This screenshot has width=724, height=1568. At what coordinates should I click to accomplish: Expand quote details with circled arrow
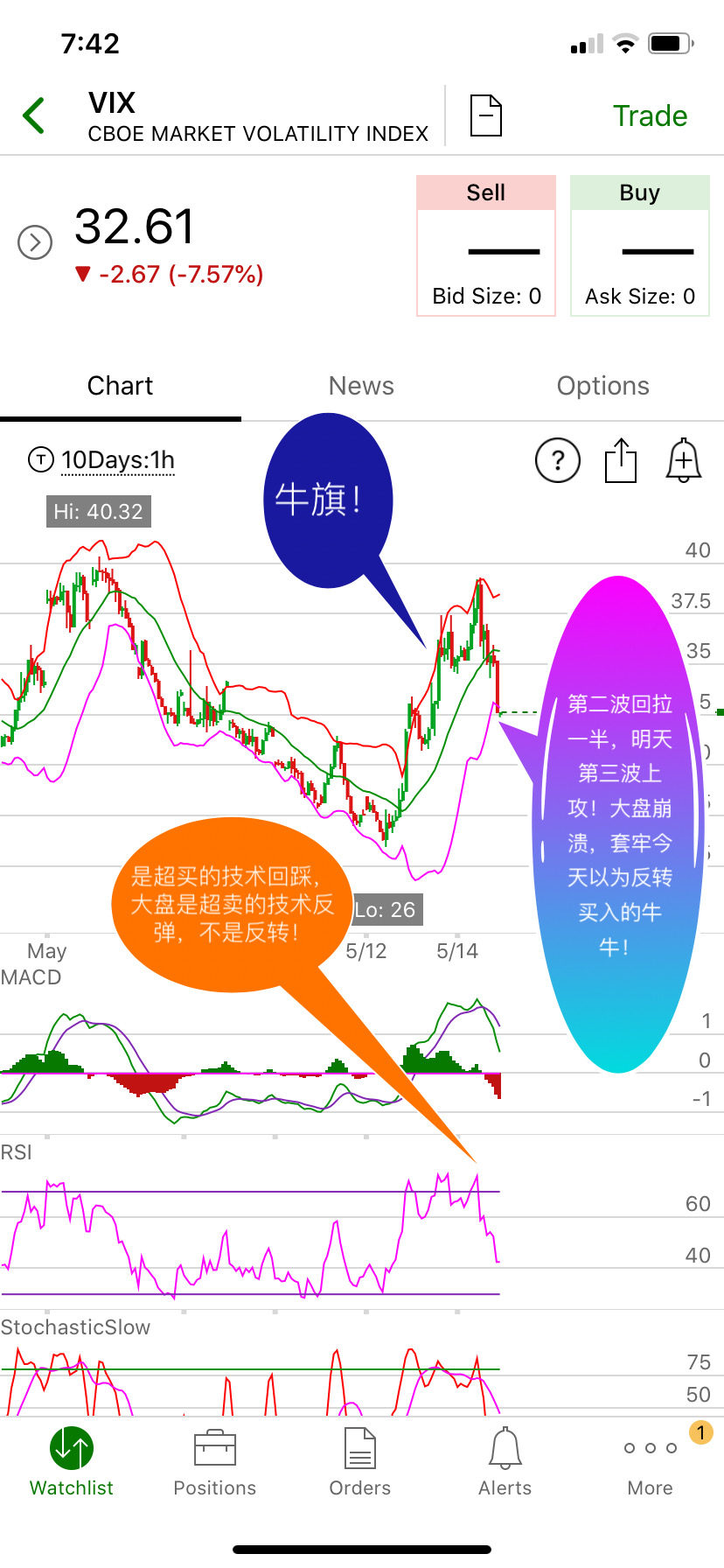(x=35, y=242)
